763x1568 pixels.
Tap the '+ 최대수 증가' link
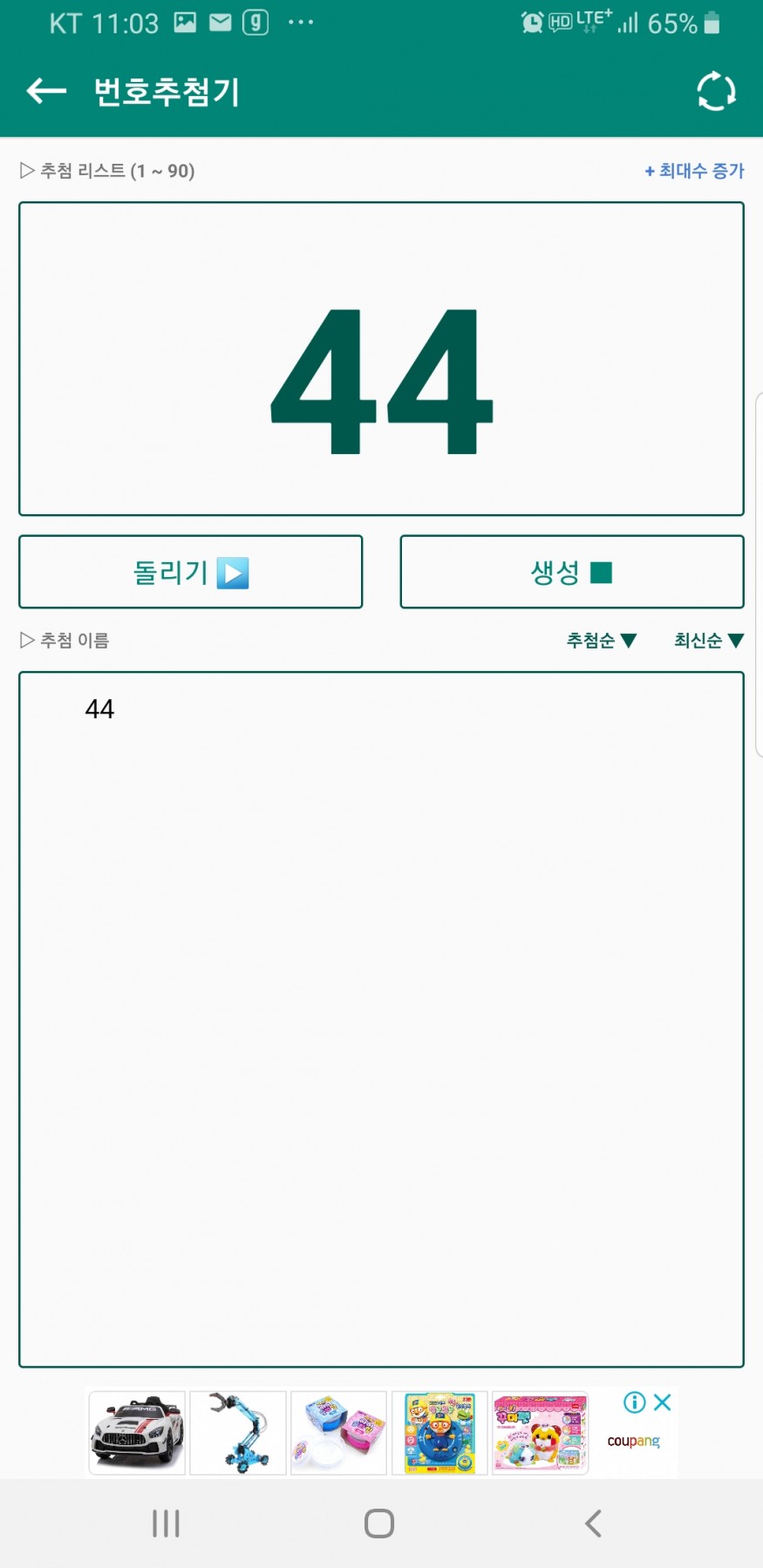694,171
